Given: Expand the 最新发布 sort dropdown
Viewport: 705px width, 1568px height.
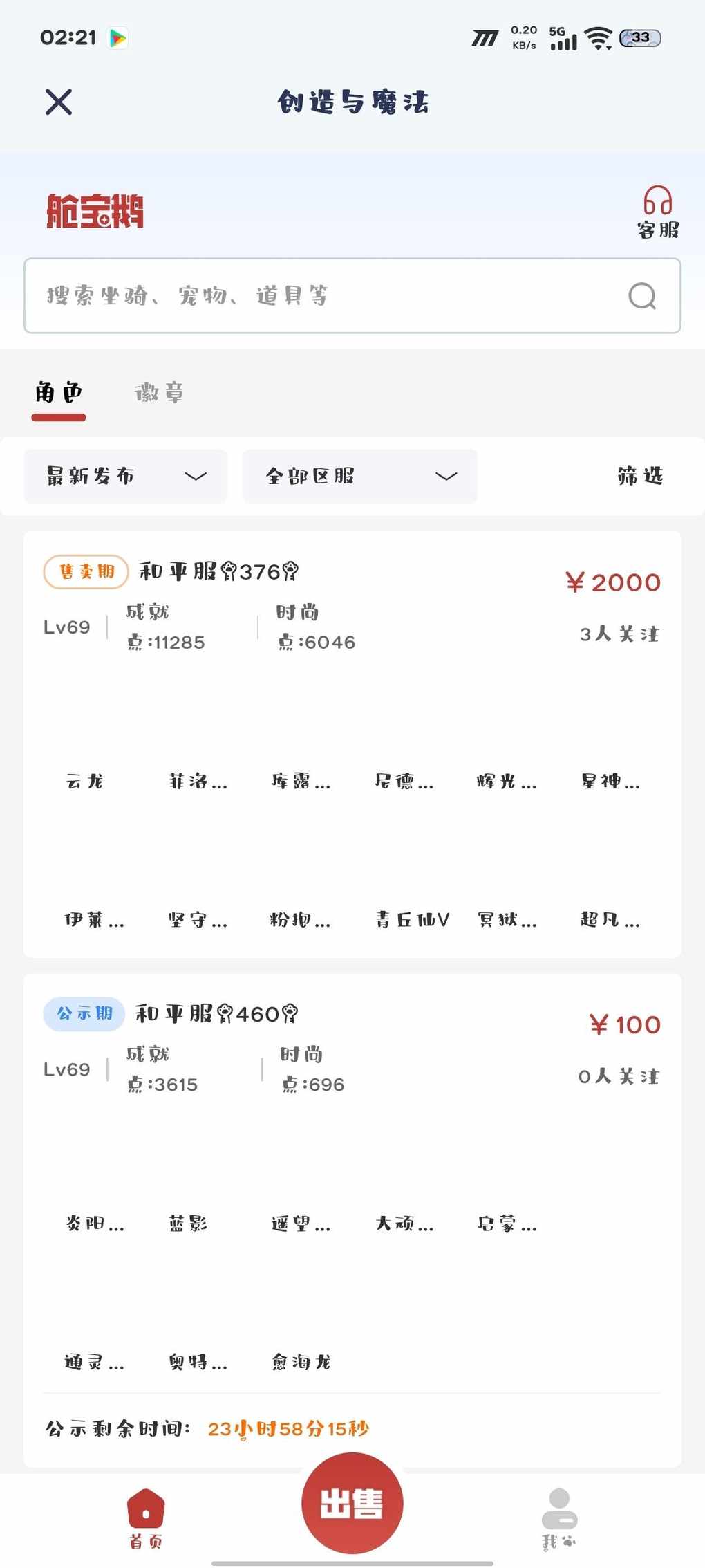Looking at the screenshot, I should tap(126, 476).
